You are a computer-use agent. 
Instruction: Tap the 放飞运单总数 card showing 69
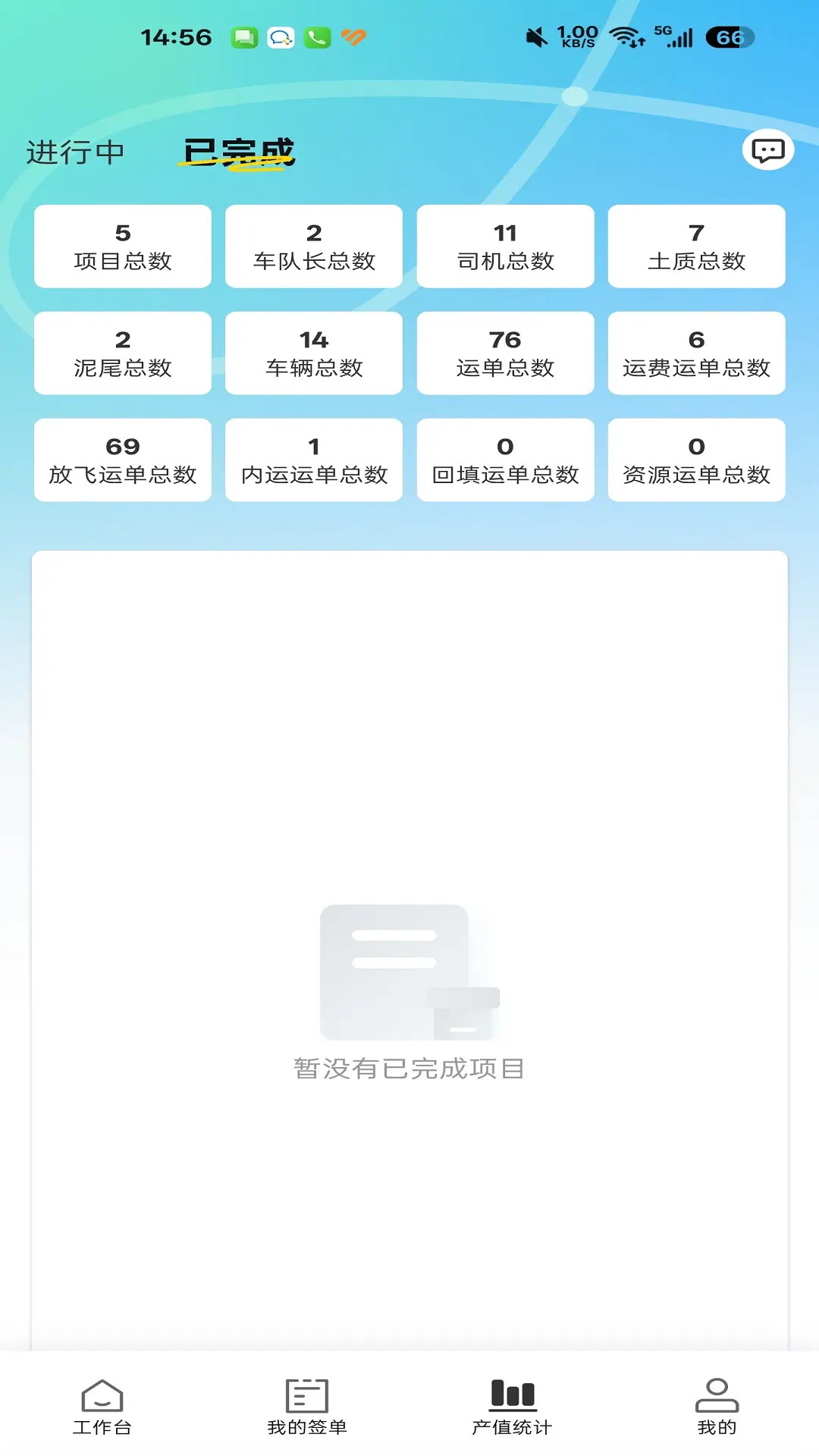point(123,460)
